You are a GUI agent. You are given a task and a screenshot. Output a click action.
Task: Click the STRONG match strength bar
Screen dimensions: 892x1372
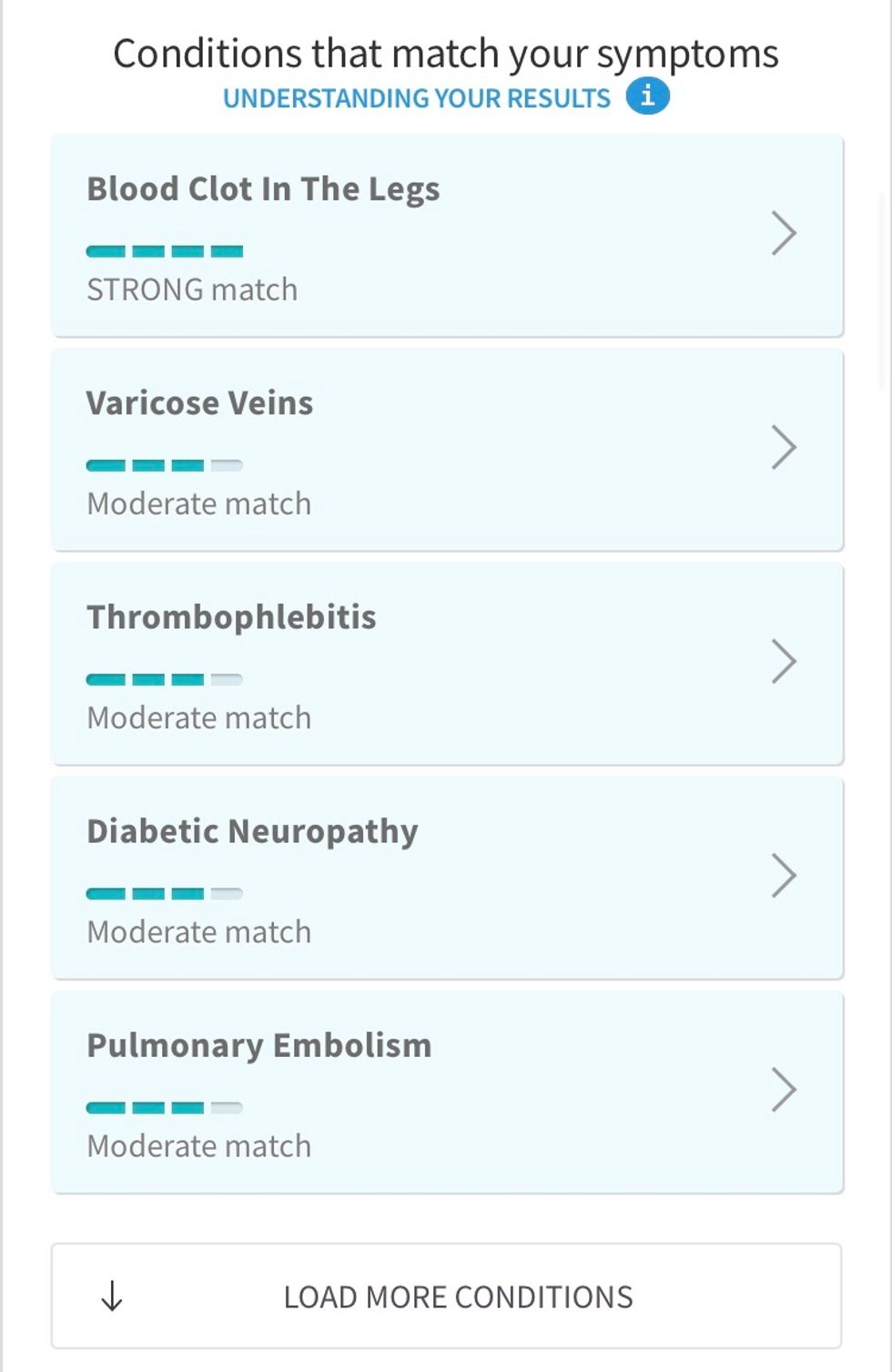(165, 250)
